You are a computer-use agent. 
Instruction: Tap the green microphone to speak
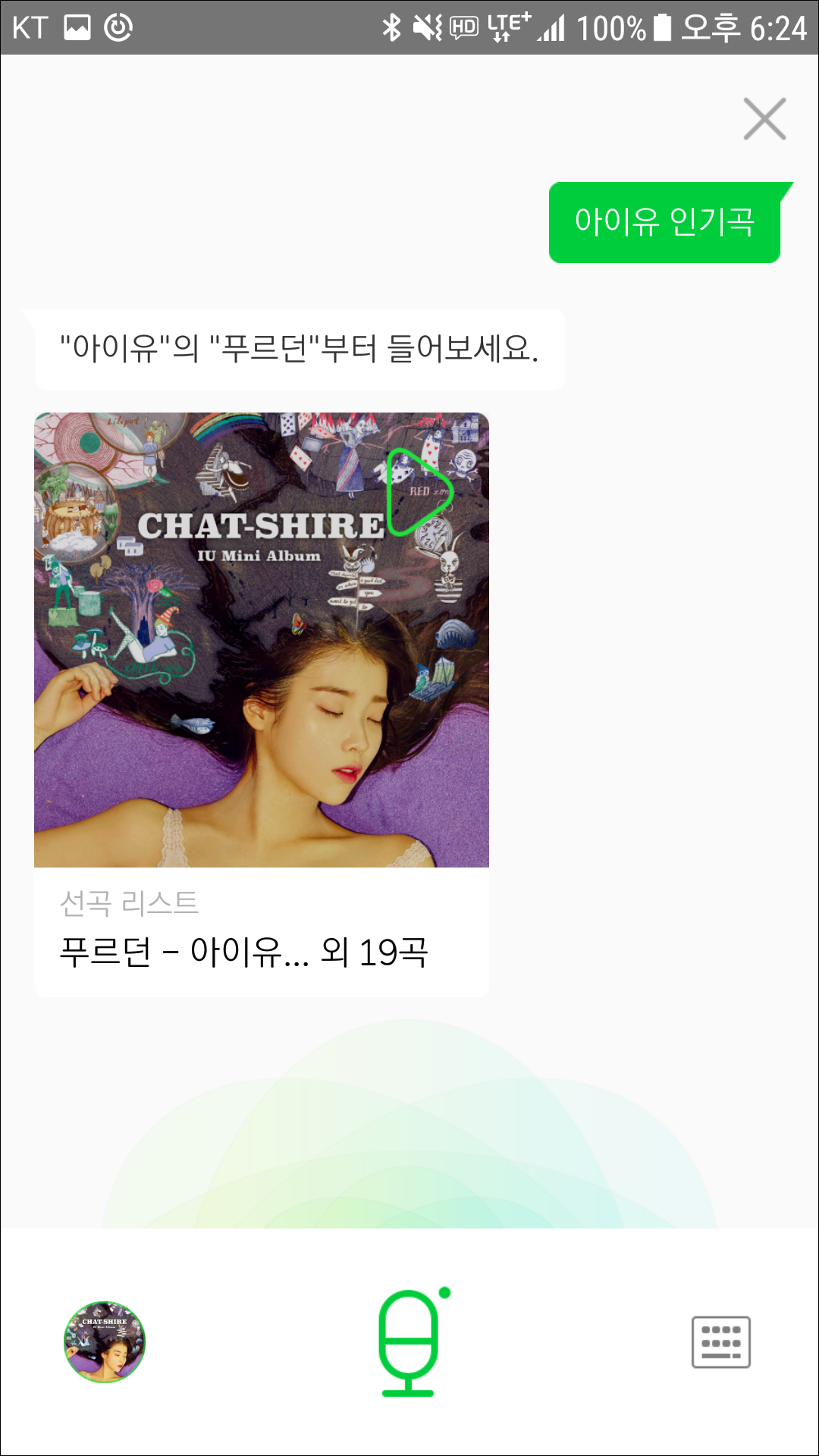(x=410, y=1341)
